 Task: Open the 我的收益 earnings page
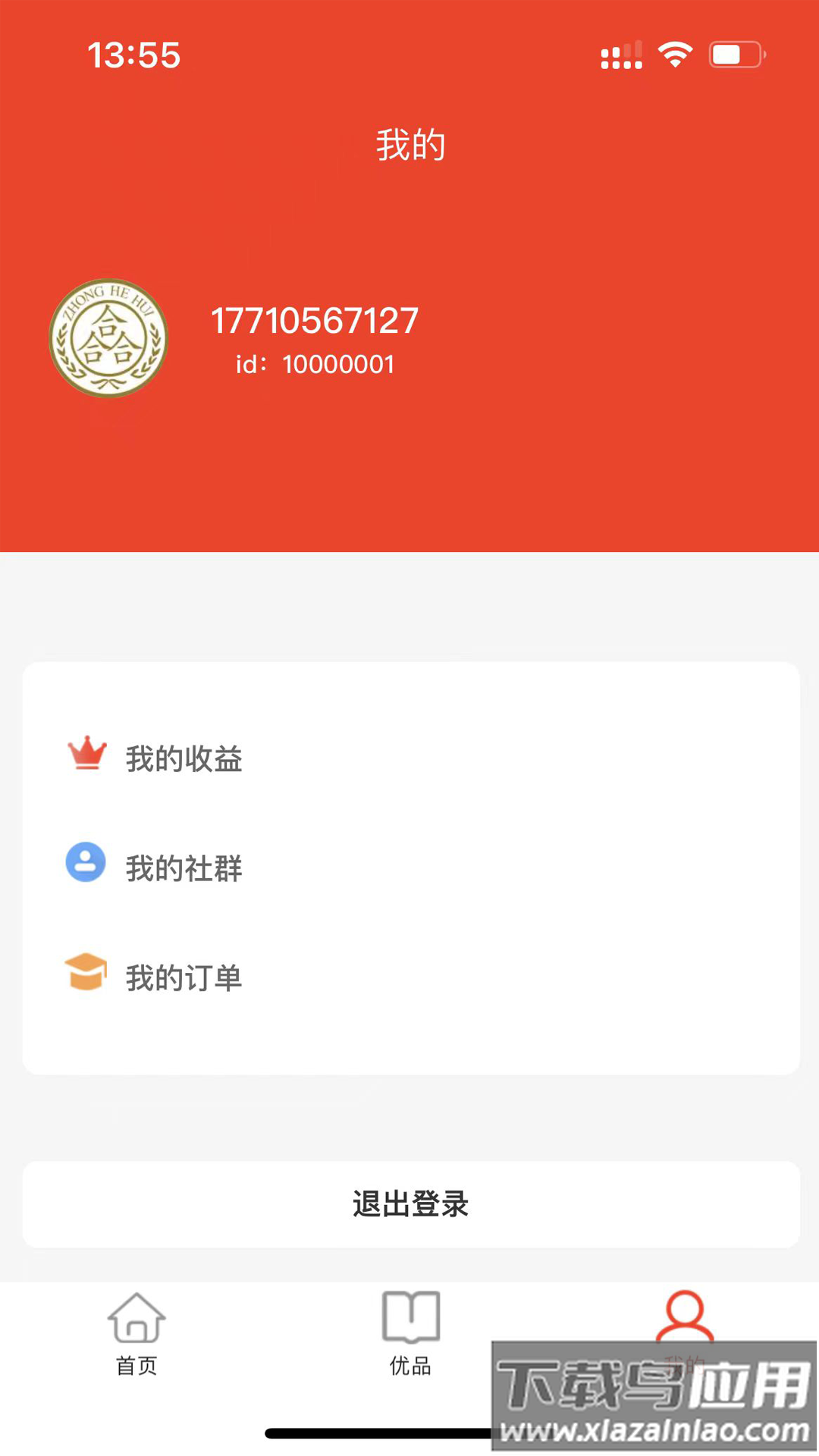[184, 758]
